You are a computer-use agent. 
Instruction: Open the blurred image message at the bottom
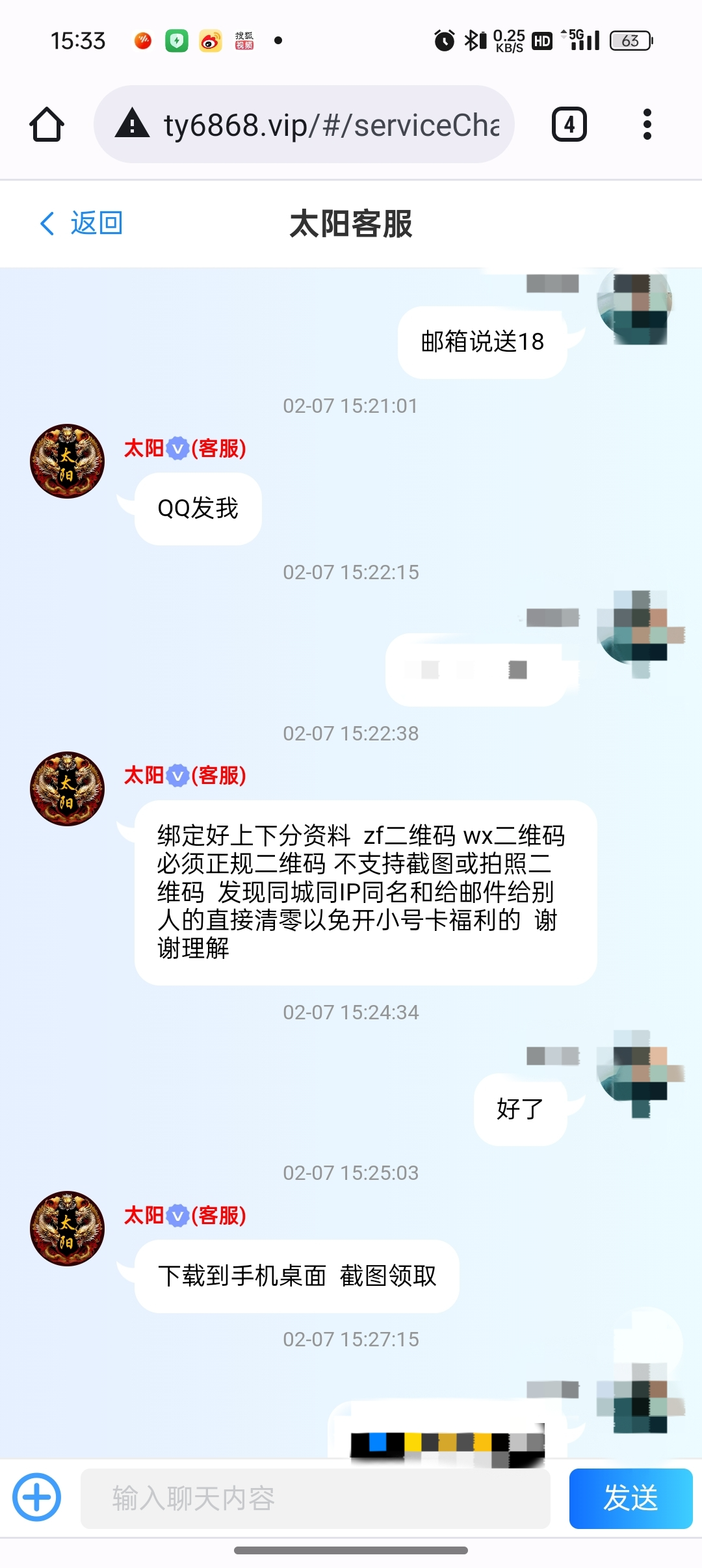[447, 1437]
